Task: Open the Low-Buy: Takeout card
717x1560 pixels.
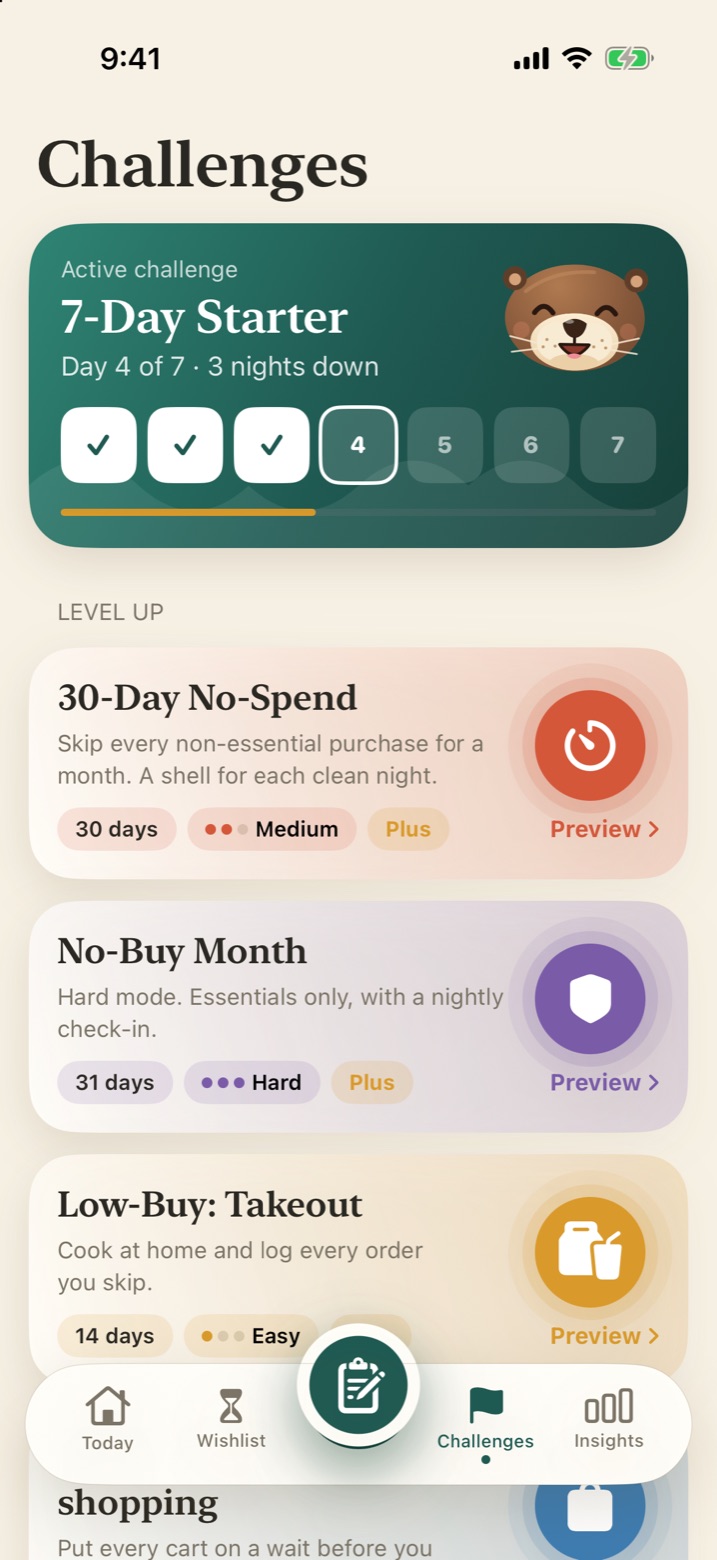Action: pyautogui.click(x=358, y=1260)
